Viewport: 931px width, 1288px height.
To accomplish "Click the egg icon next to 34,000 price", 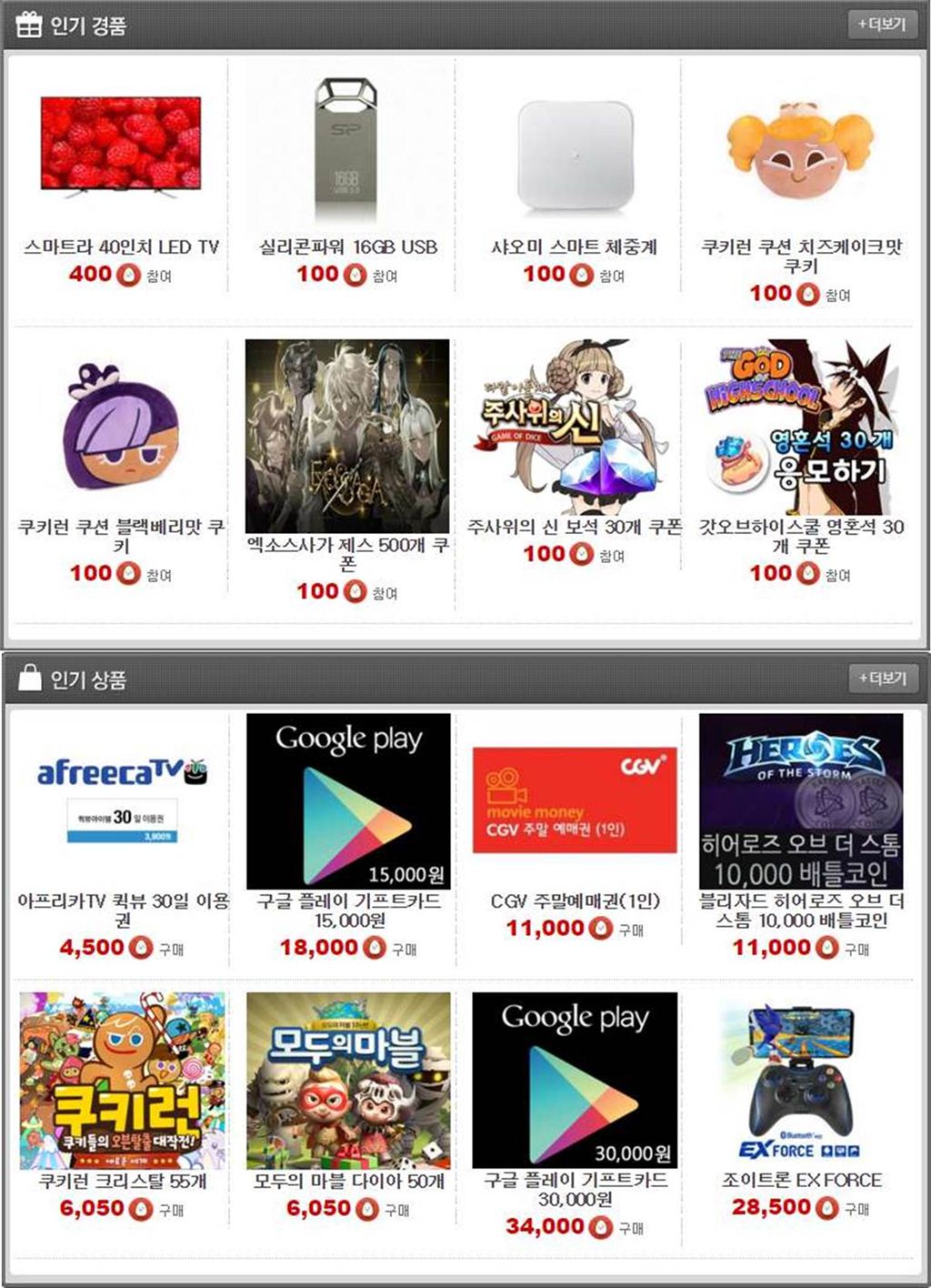I will click(601, 1225).
